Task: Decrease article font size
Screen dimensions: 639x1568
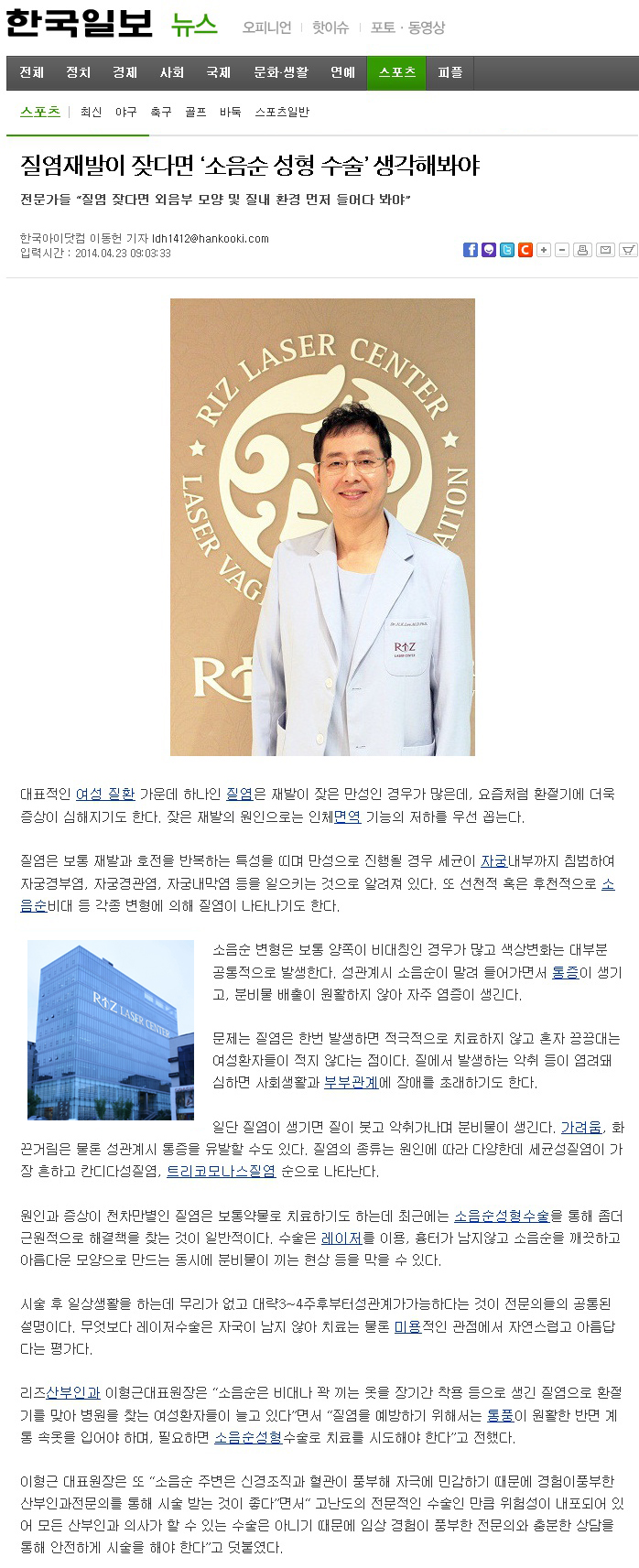Action: pyautogui.click(x=562, y=250)
